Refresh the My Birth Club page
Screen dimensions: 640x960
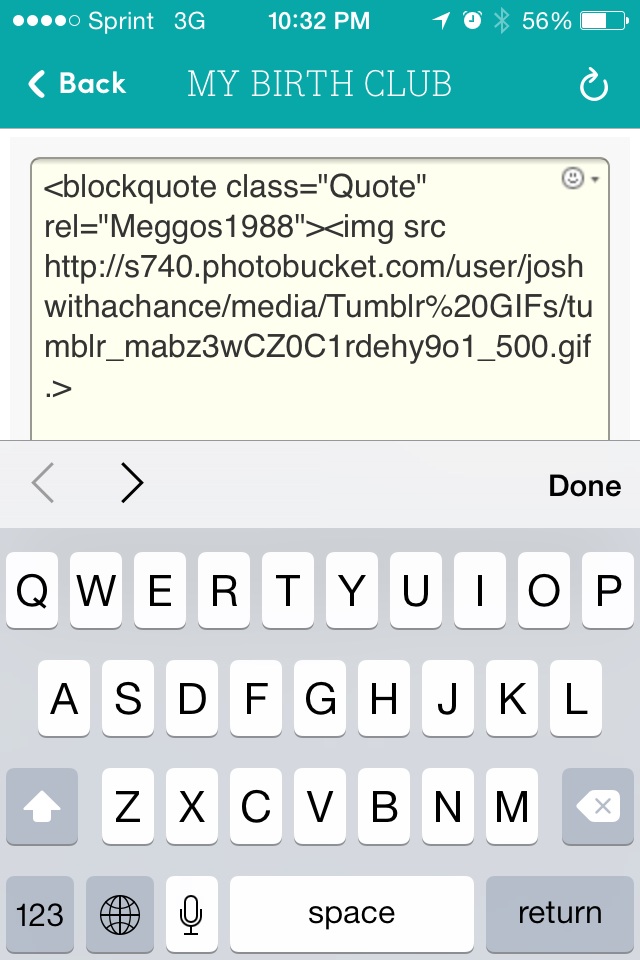(x=594, y=86)
